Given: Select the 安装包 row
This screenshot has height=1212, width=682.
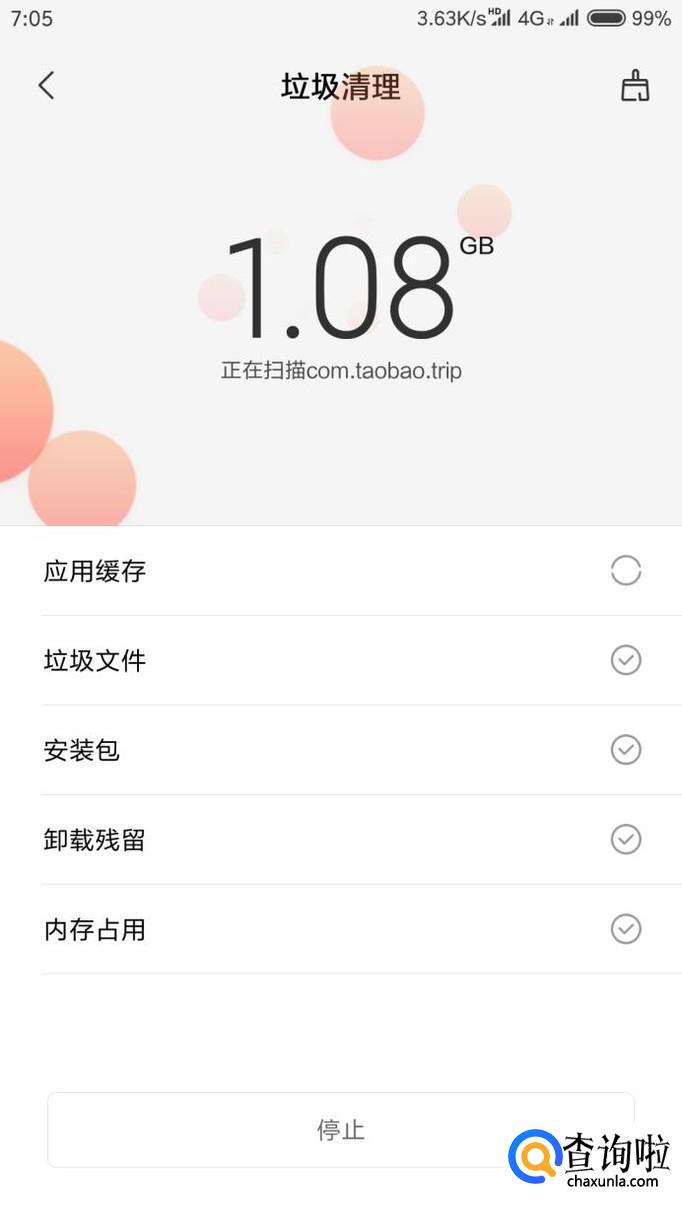Looking at the screenshot, I should (340, 750).
